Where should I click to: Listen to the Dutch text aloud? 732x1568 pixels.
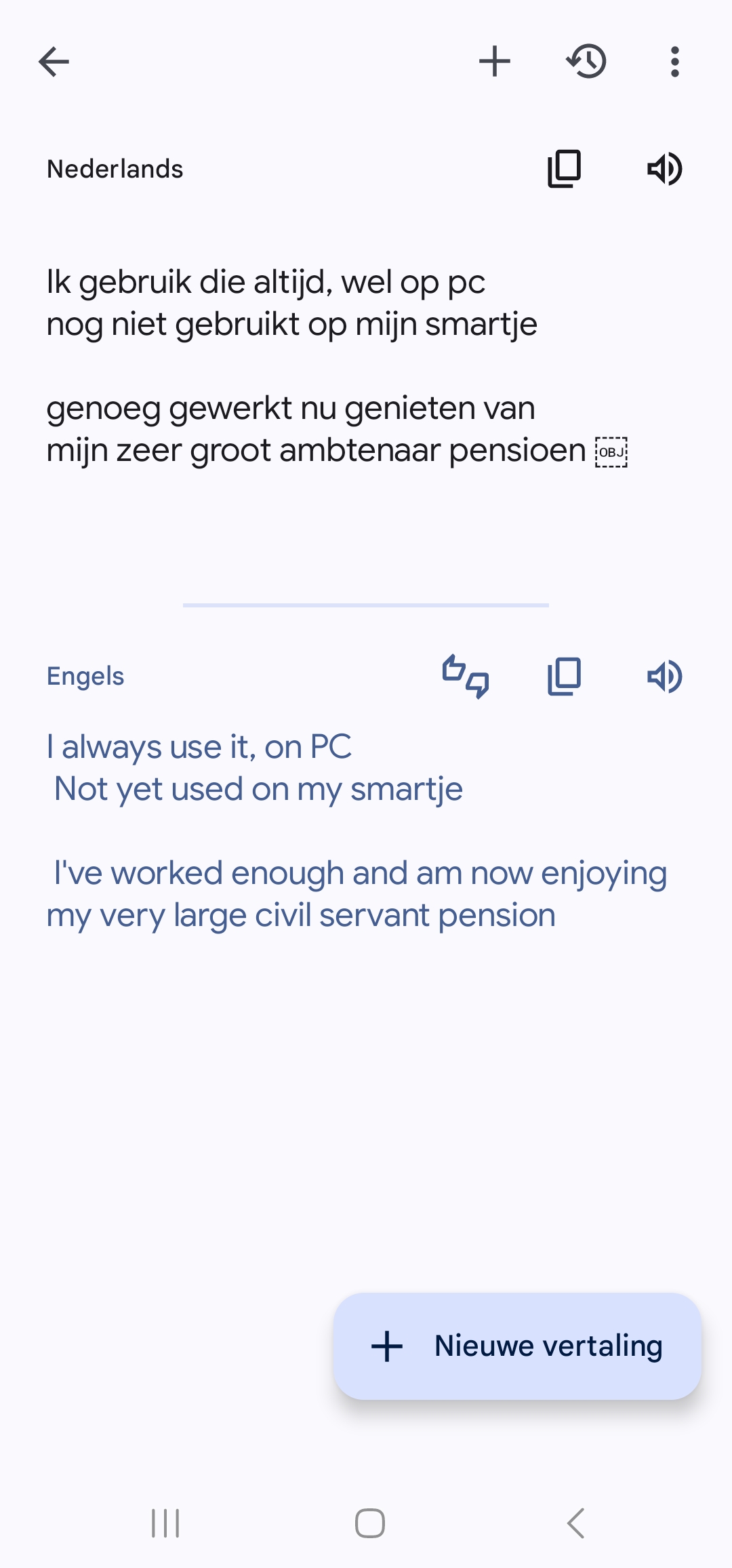(664, 169)
